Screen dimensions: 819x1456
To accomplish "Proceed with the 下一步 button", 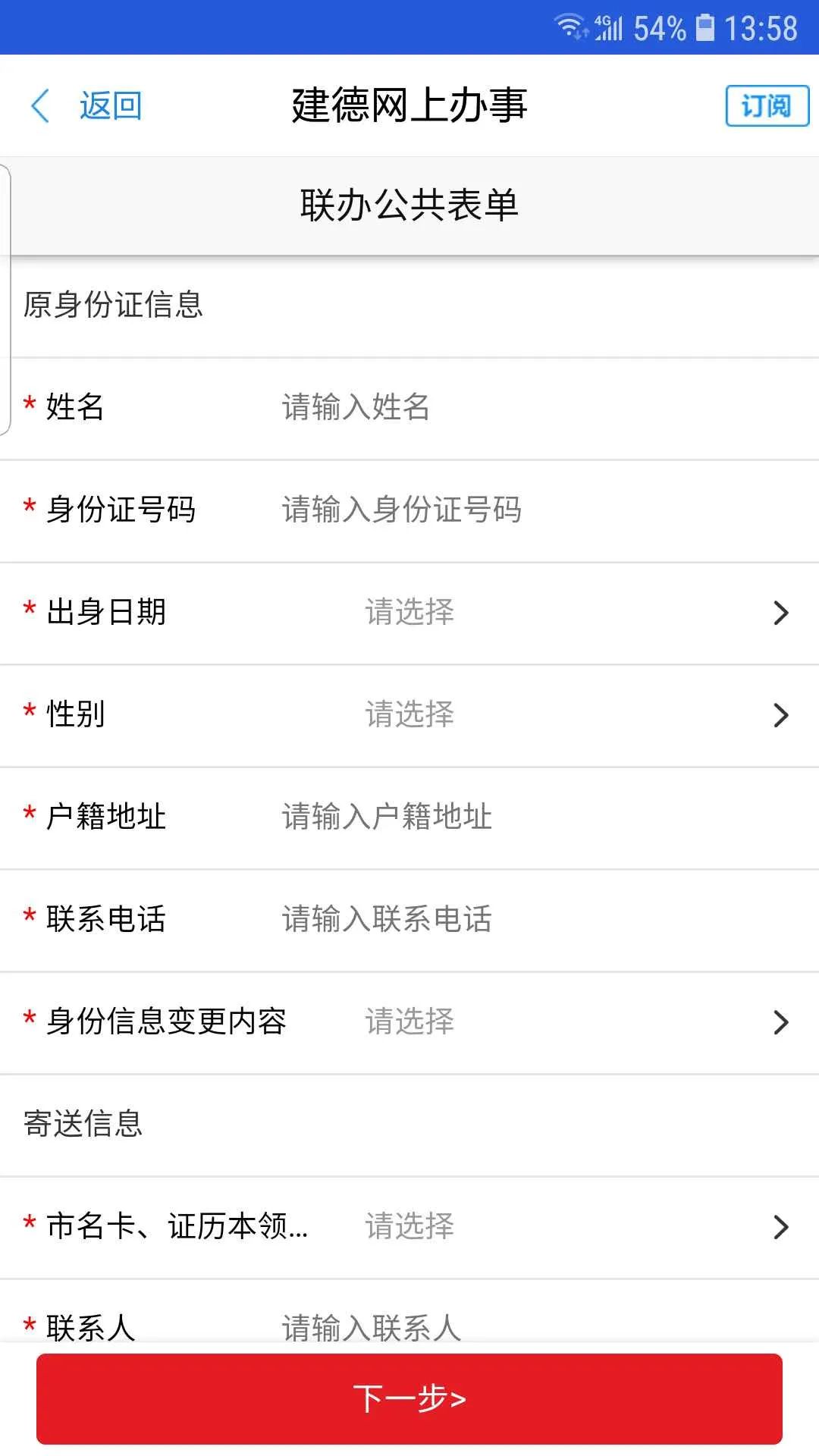I will point(409,1398).
